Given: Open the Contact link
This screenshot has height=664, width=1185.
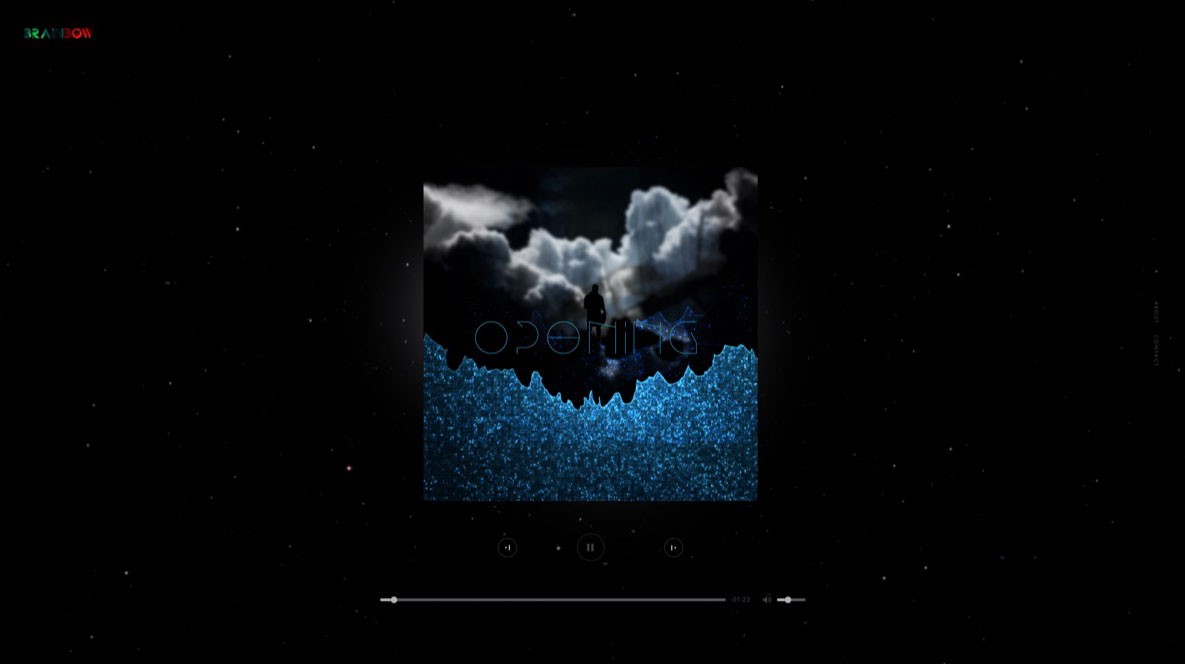Looking at the screenshot, I should (1157, 350).
